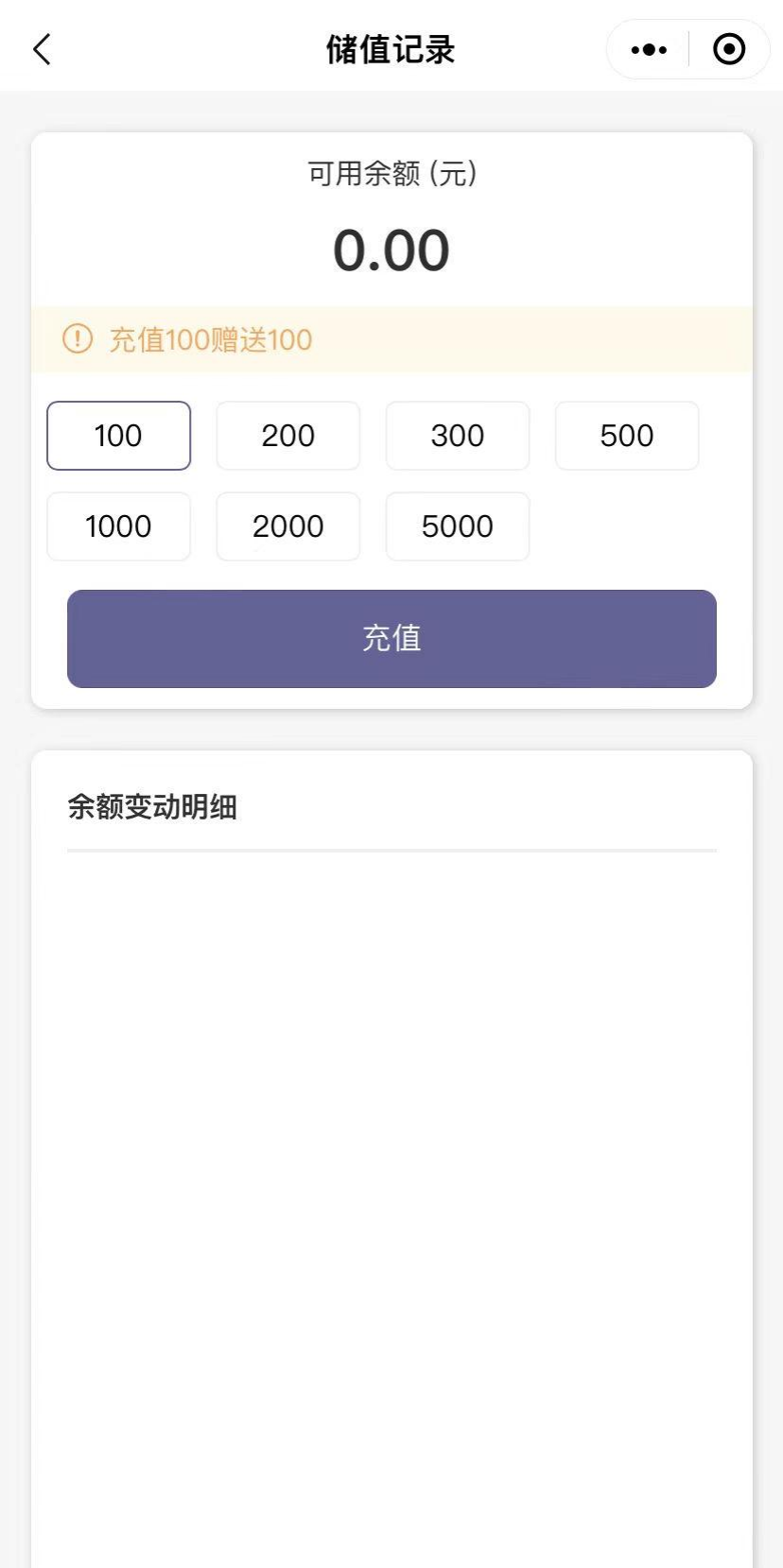Image resolution: width=783 pixels, height=1568 pixels.
Task: Select the 500 recharge amount
Action: coord(626,436)
